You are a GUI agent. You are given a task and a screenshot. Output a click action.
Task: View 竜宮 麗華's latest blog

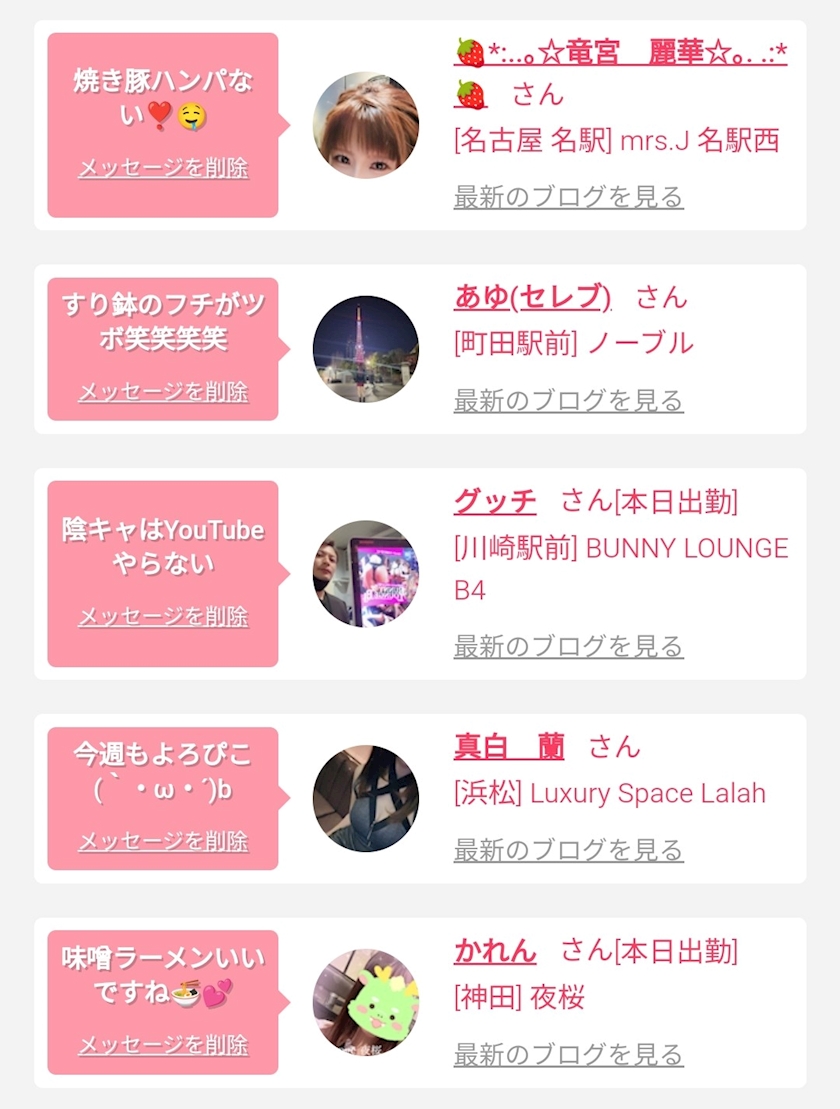(568, 197)
